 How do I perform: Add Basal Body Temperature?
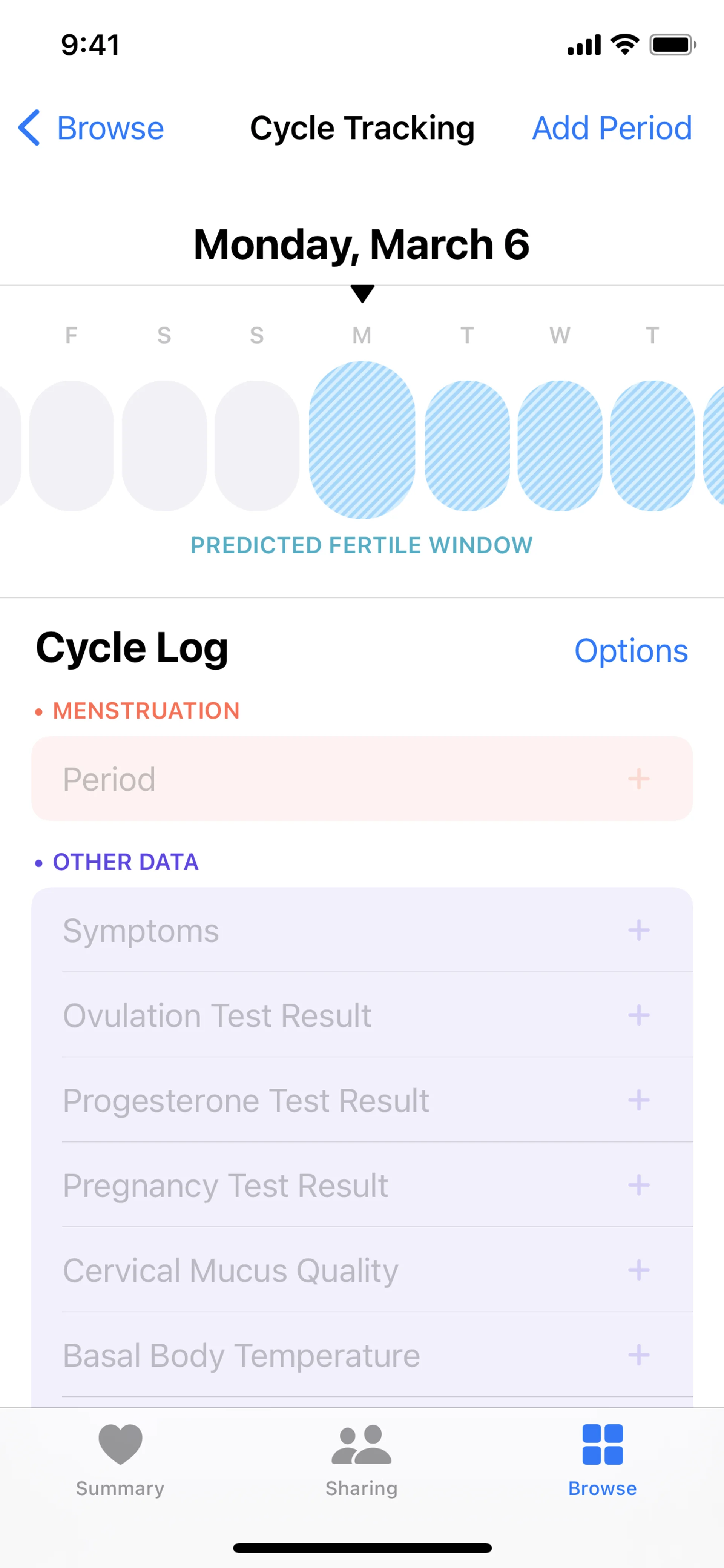tap(638, 1355)
